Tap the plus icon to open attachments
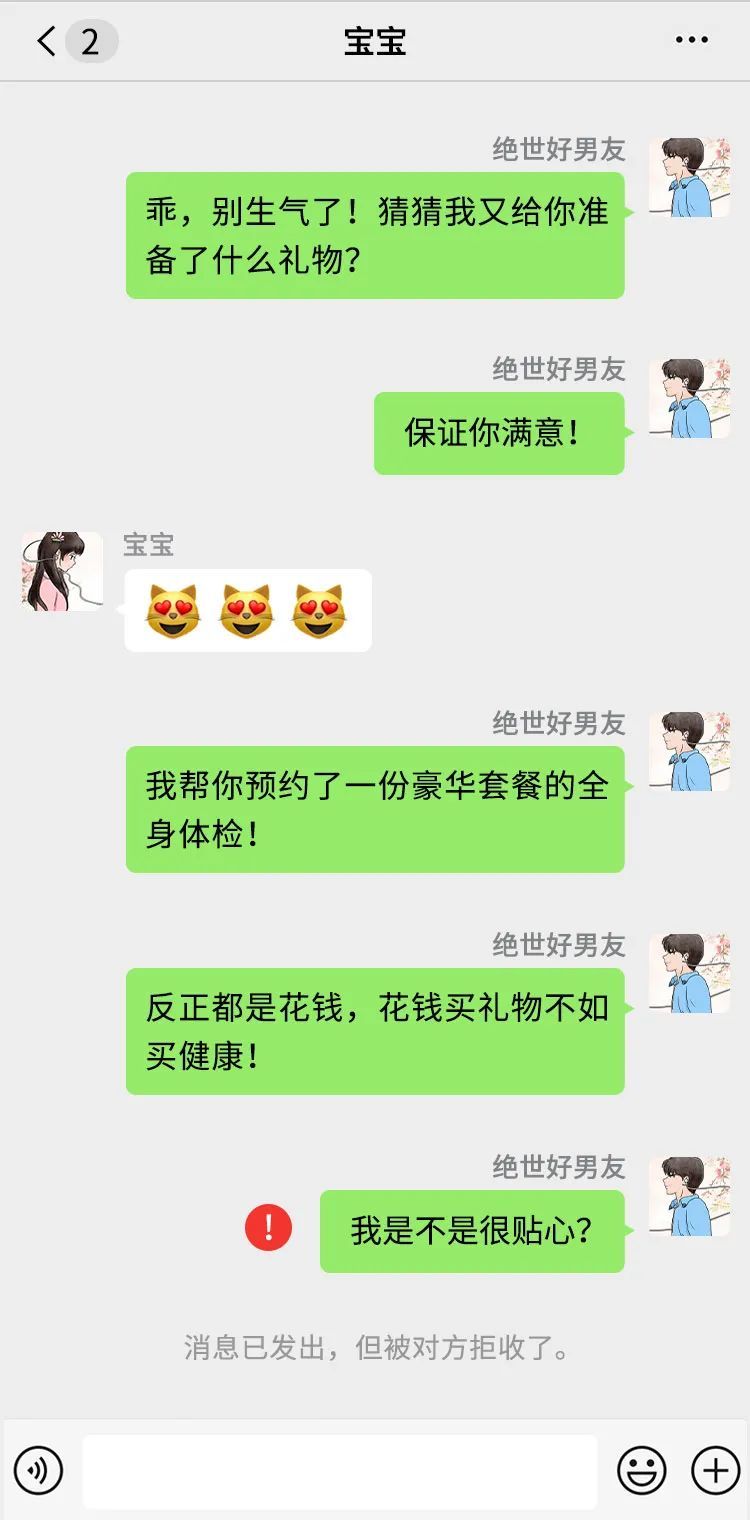This screenshot has width=750, height=1520. click(712, 1471)
